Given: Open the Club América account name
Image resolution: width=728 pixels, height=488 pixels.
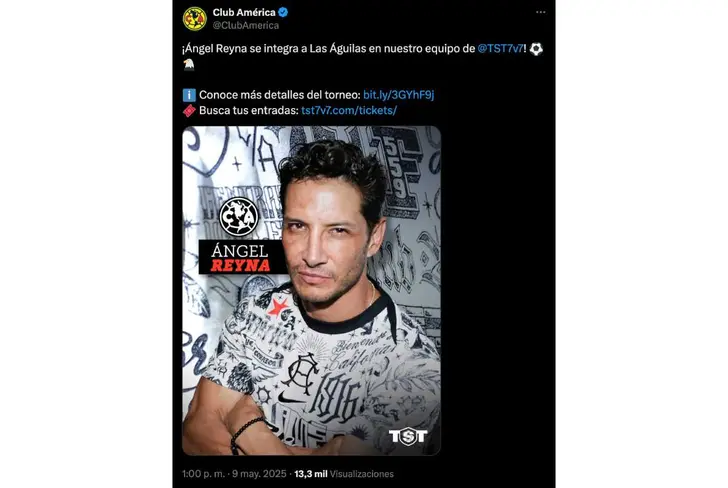Looking at the screenshot, I should click(x=243, y=12).
